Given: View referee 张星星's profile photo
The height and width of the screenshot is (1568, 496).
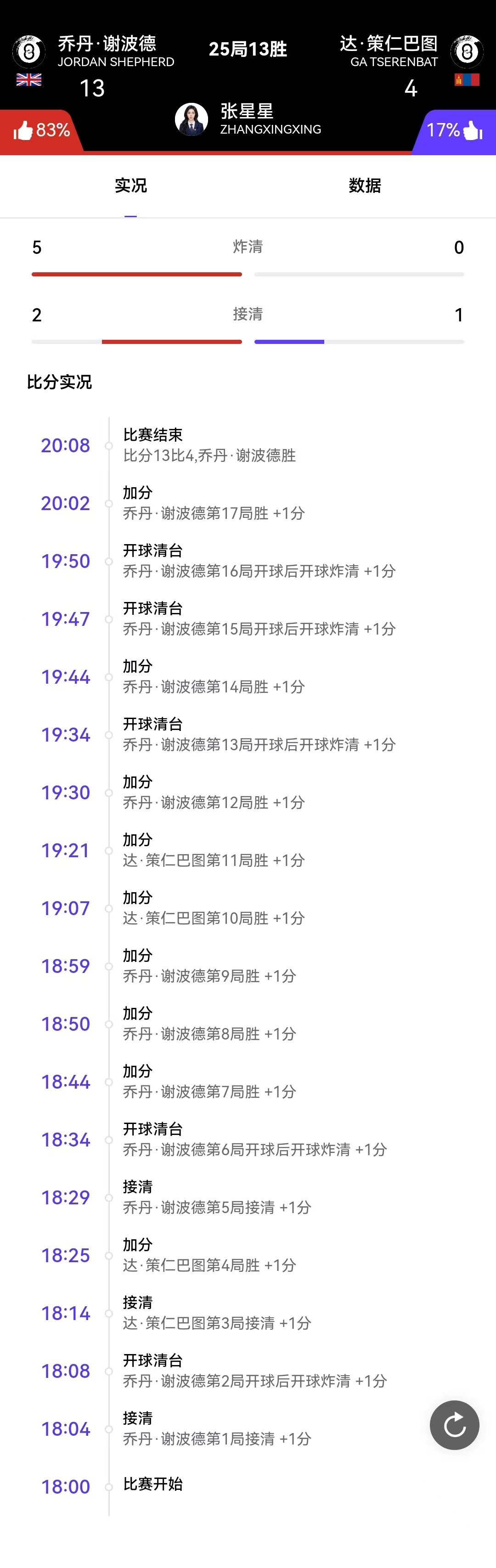Looking at the screenshot, I should [192, 119].
